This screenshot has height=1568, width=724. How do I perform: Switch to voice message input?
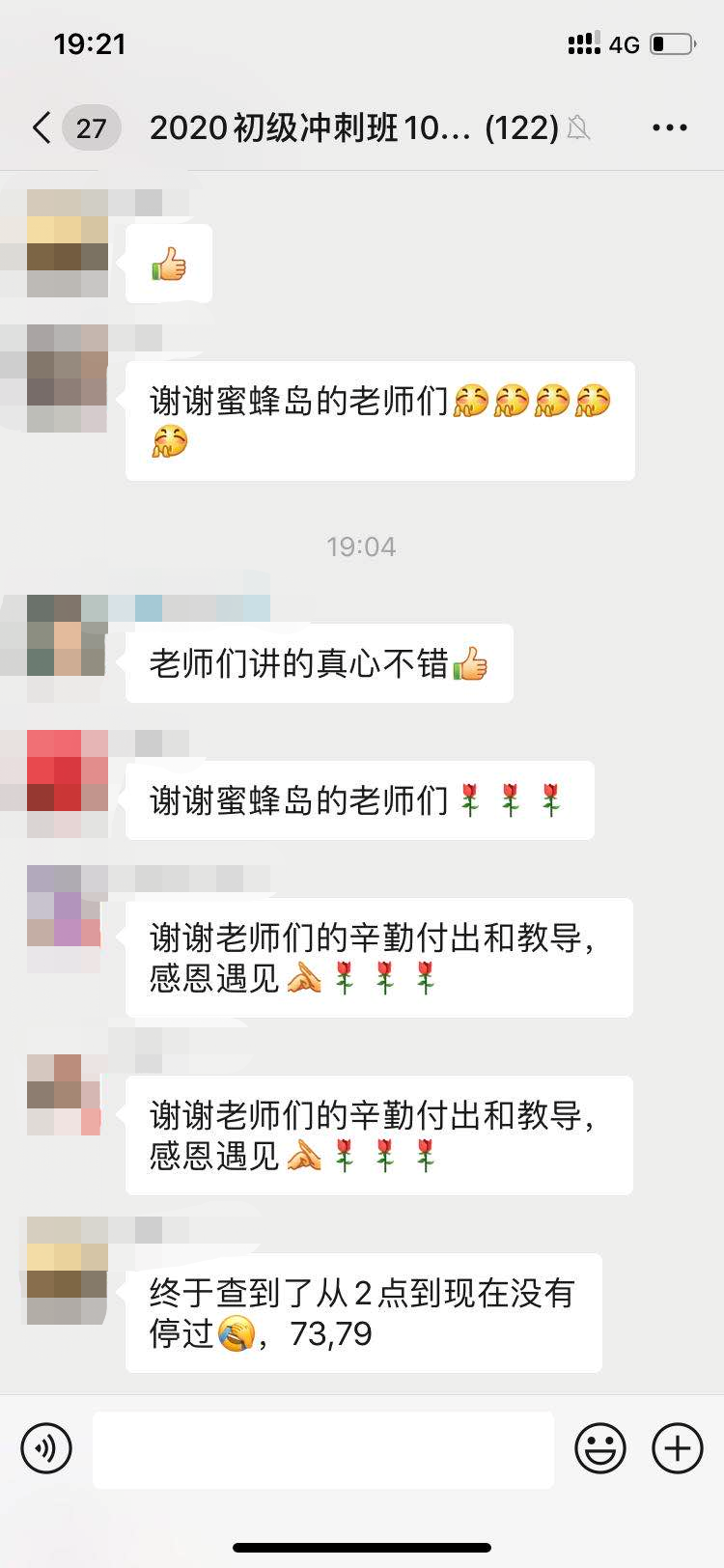pos(46,1448)
